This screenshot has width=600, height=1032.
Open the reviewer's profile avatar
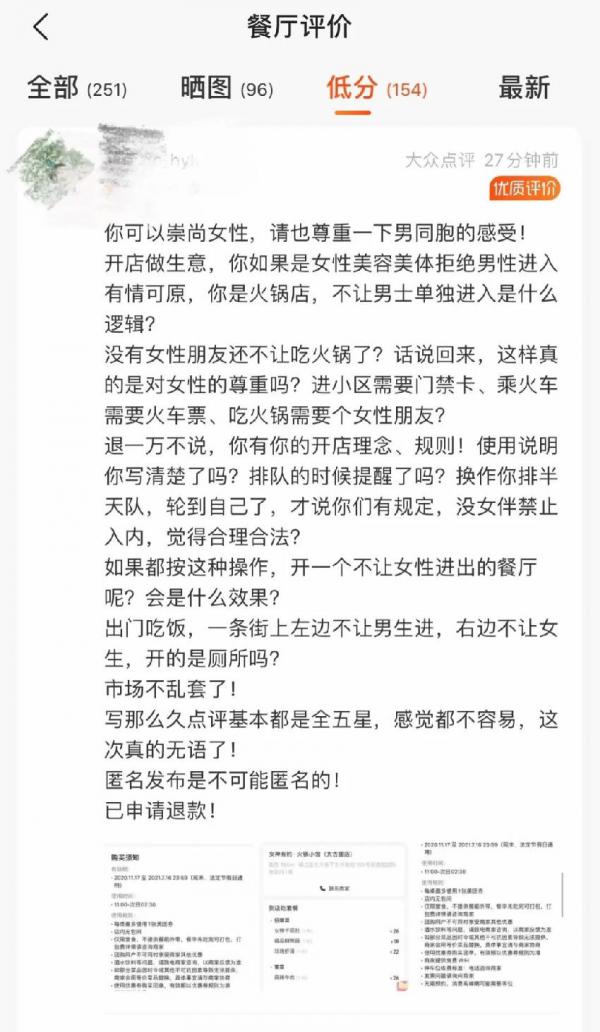(53, 168)
